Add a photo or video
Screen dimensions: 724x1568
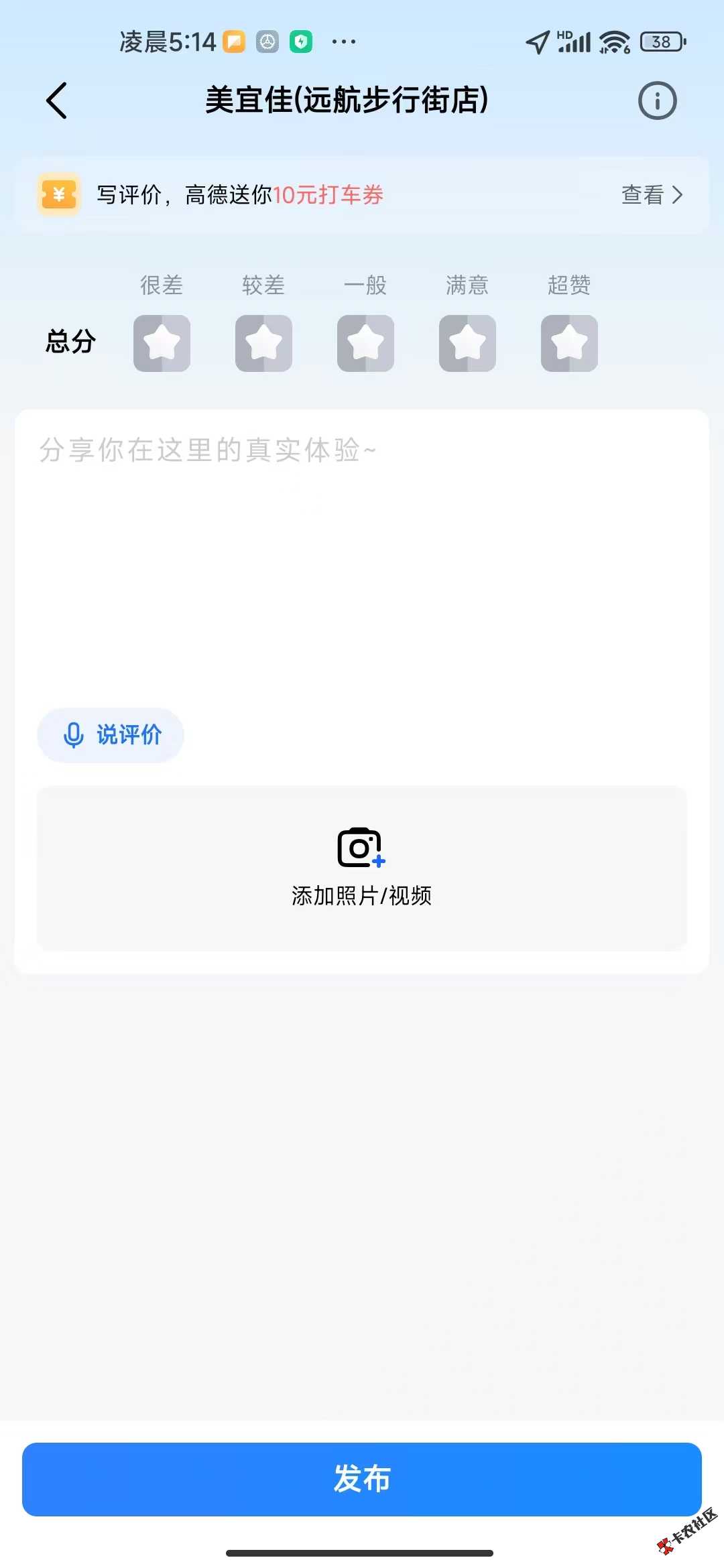coord(362,868)
